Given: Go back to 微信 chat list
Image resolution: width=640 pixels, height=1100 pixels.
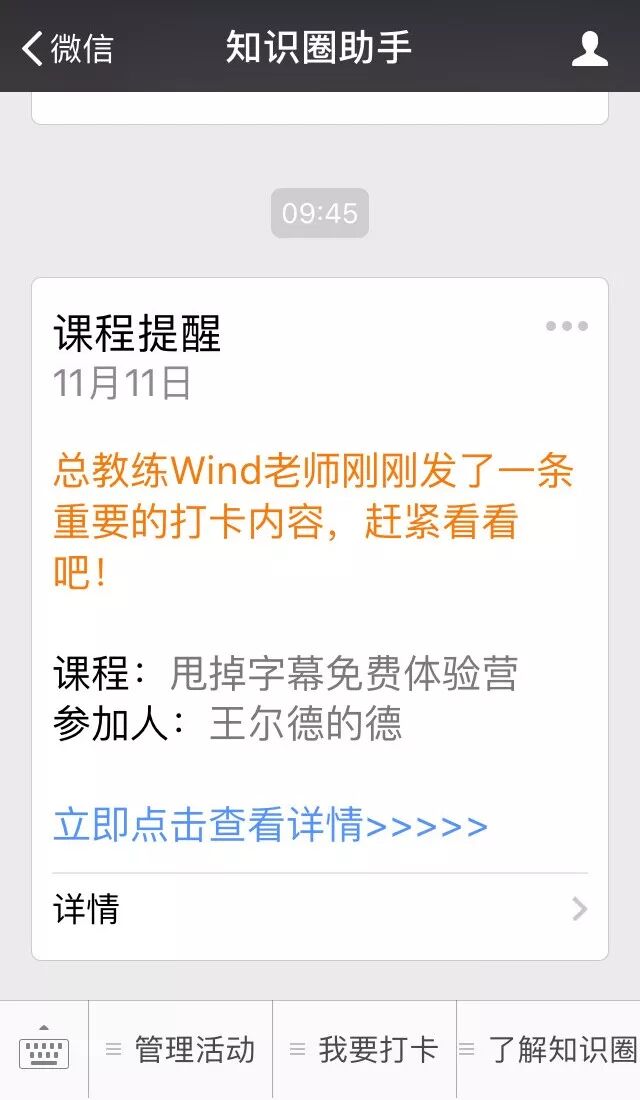Looking at the screenshot, I should [68, 47].
